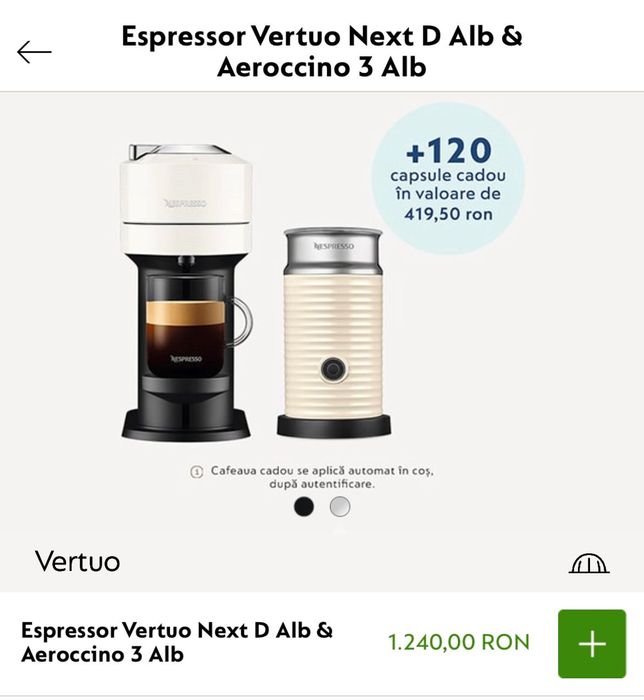Select the white color swatch
This screenshot has width=644, height=700.
tap(340, 507)
